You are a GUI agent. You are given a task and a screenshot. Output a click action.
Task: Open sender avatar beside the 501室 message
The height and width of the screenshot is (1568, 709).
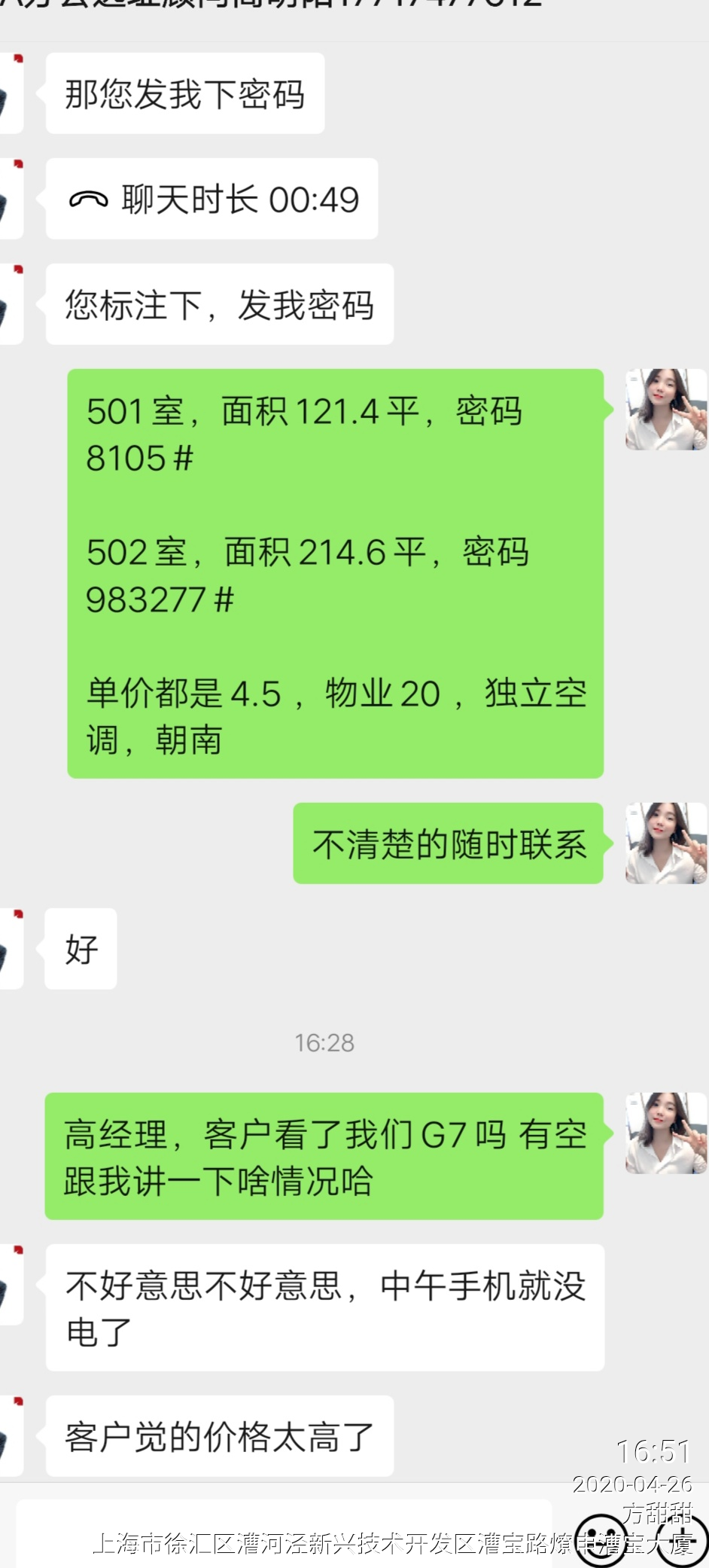pyautogui.click(x=665, y=410)
